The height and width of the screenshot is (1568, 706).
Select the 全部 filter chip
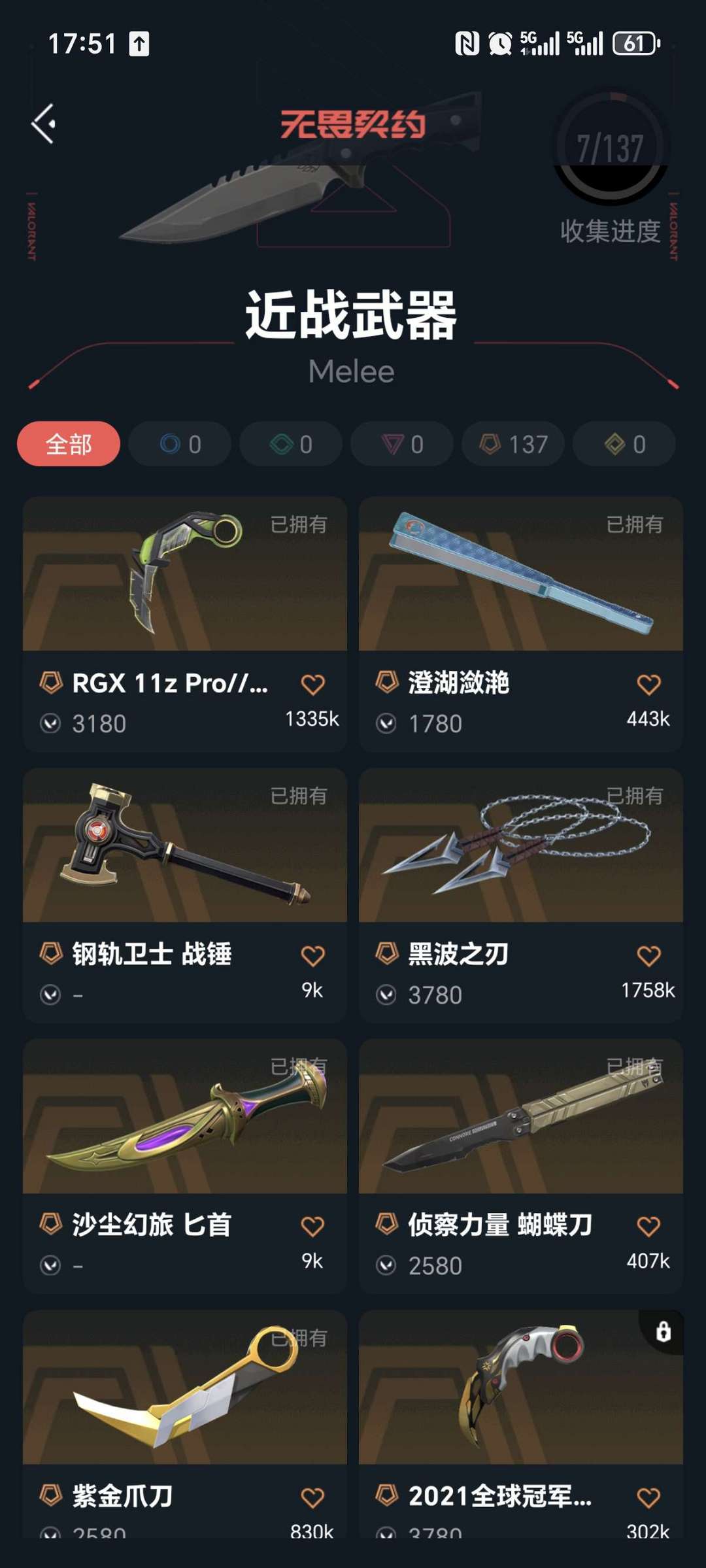(69, 445)
